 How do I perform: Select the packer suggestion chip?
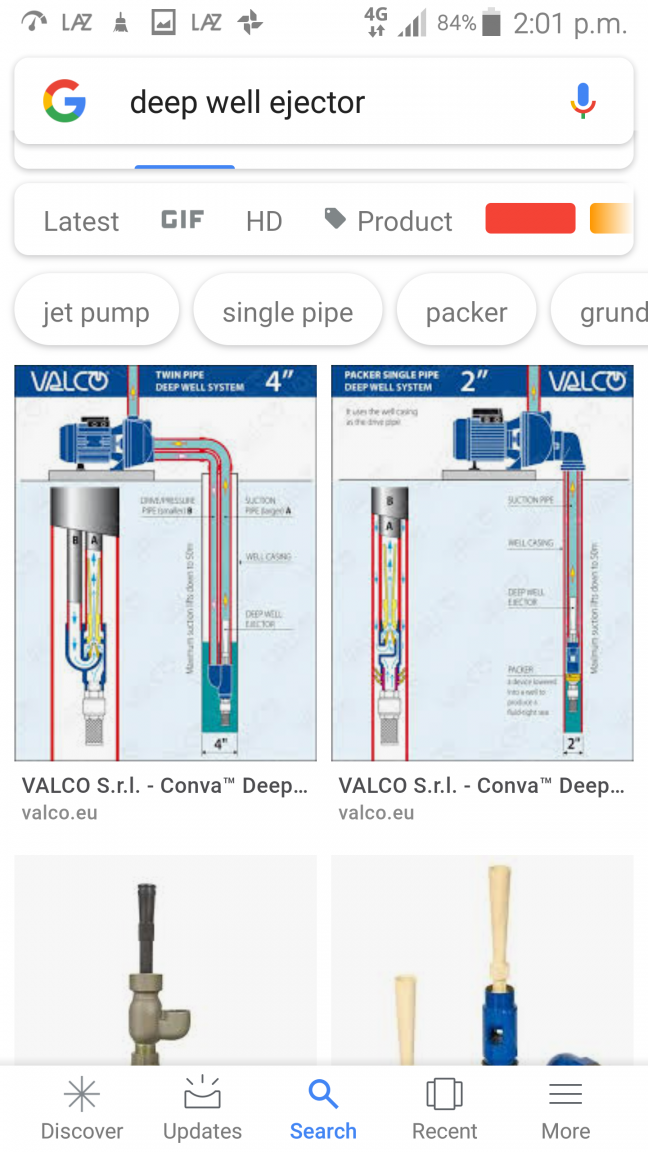coord(466,313)
